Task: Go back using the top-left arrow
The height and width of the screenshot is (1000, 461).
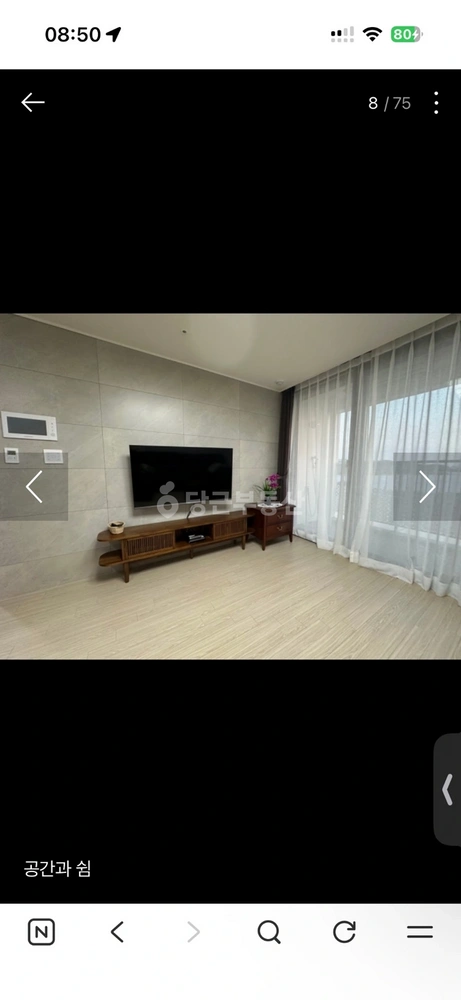Action: click(33, 102)
